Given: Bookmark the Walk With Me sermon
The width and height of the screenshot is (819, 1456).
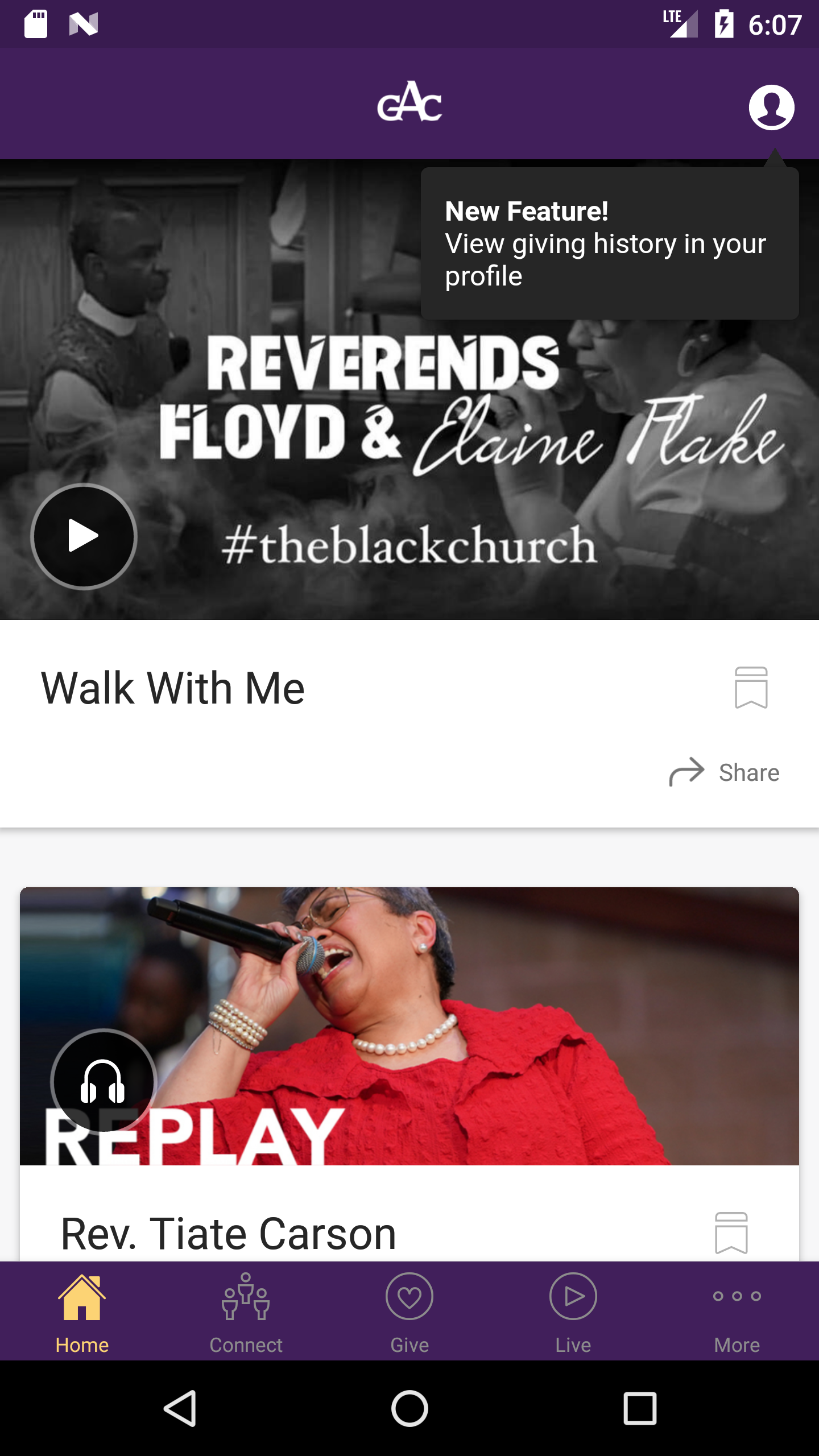Looking at the screenshot, I should (751, 688).
